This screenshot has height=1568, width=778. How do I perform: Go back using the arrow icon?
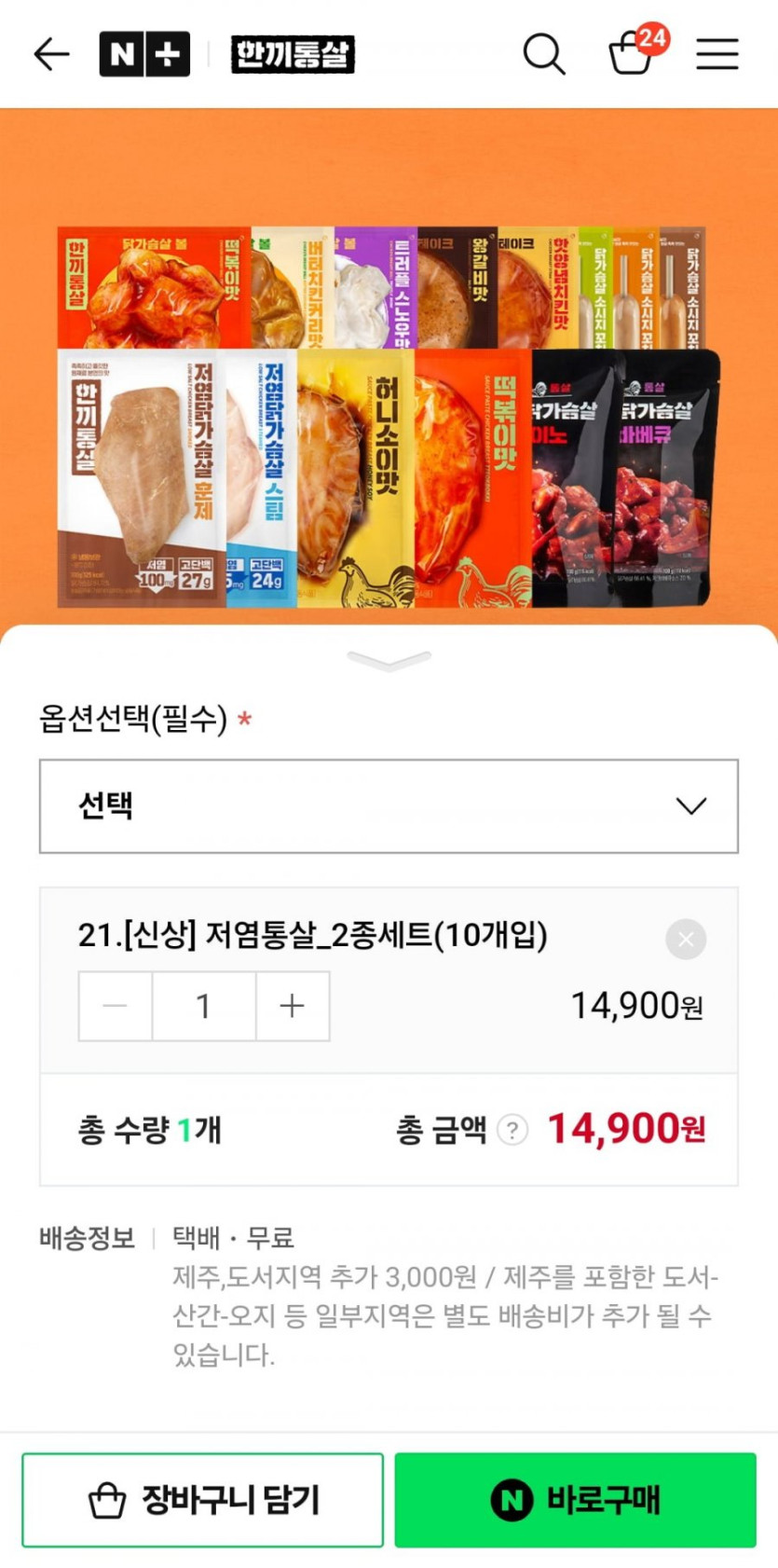click(x=51, y=54)
